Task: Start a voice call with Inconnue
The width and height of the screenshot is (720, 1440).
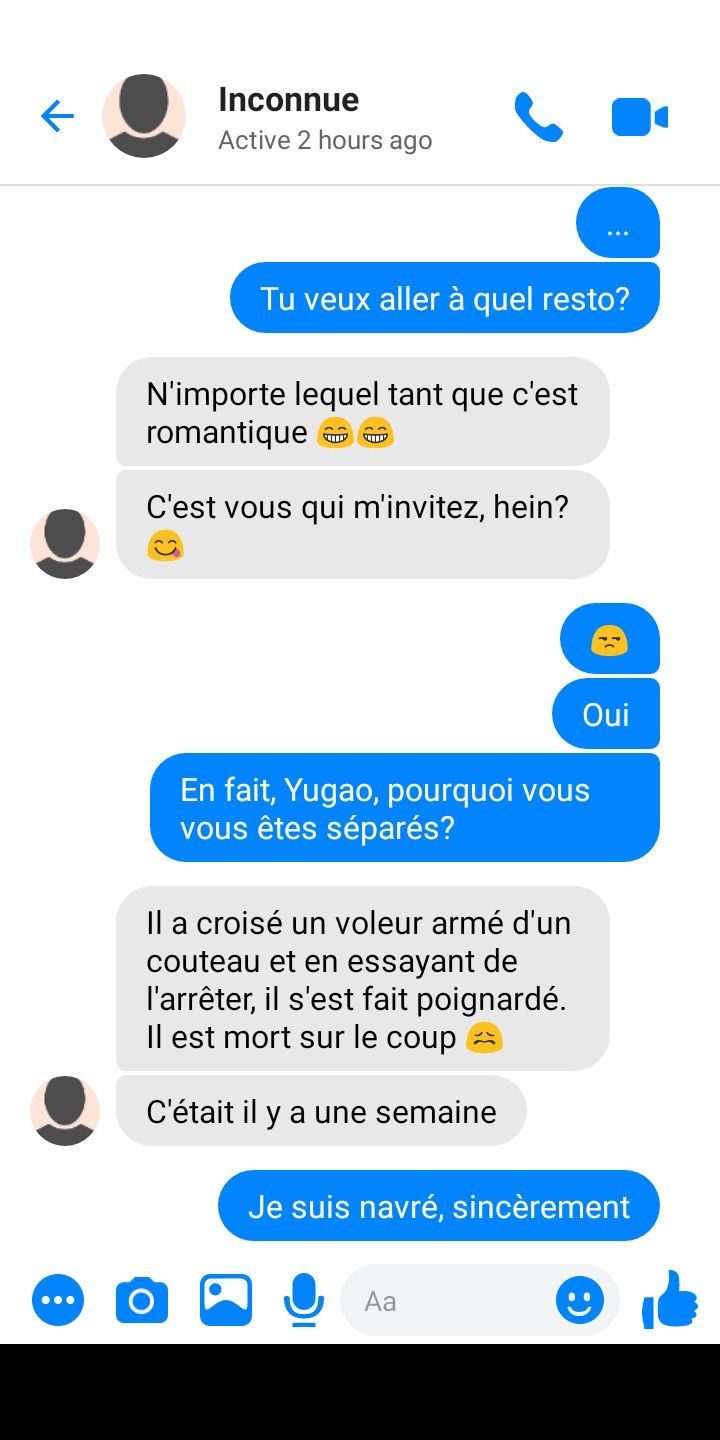Action: coord(539,117)
